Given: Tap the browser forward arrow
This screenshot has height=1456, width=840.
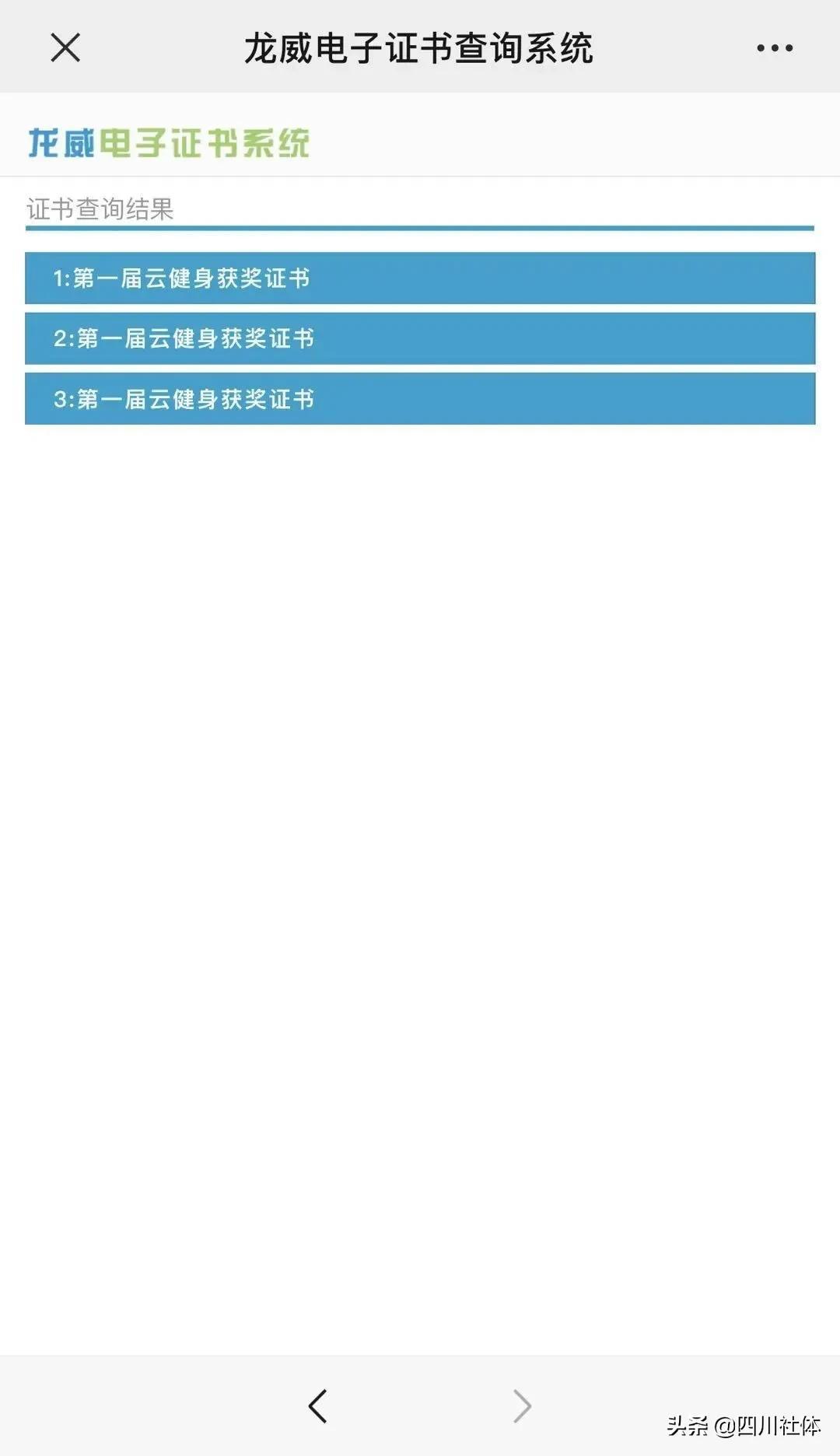Looking at the screenshot, I should (522, 1405).
